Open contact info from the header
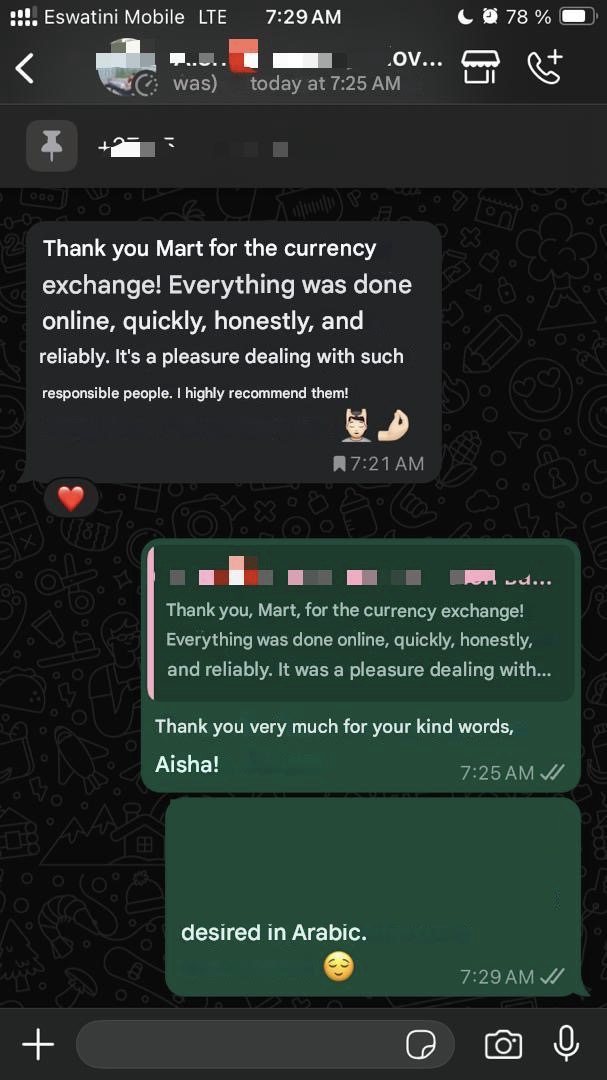Viewport: 607px width, 1080px height. pyautogui.click(x=290, y=68)
